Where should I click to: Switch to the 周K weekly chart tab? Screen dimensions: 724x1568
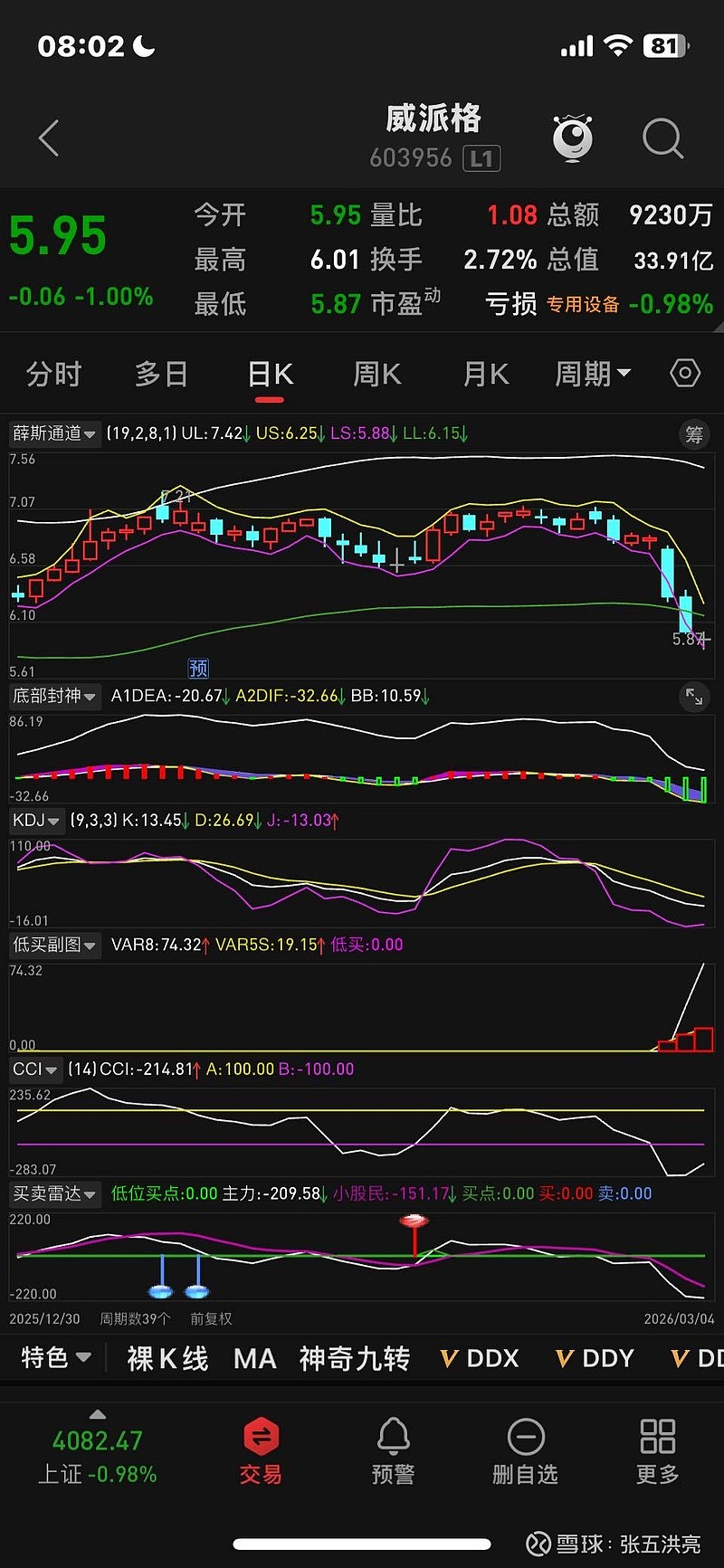tap(376, 373)
